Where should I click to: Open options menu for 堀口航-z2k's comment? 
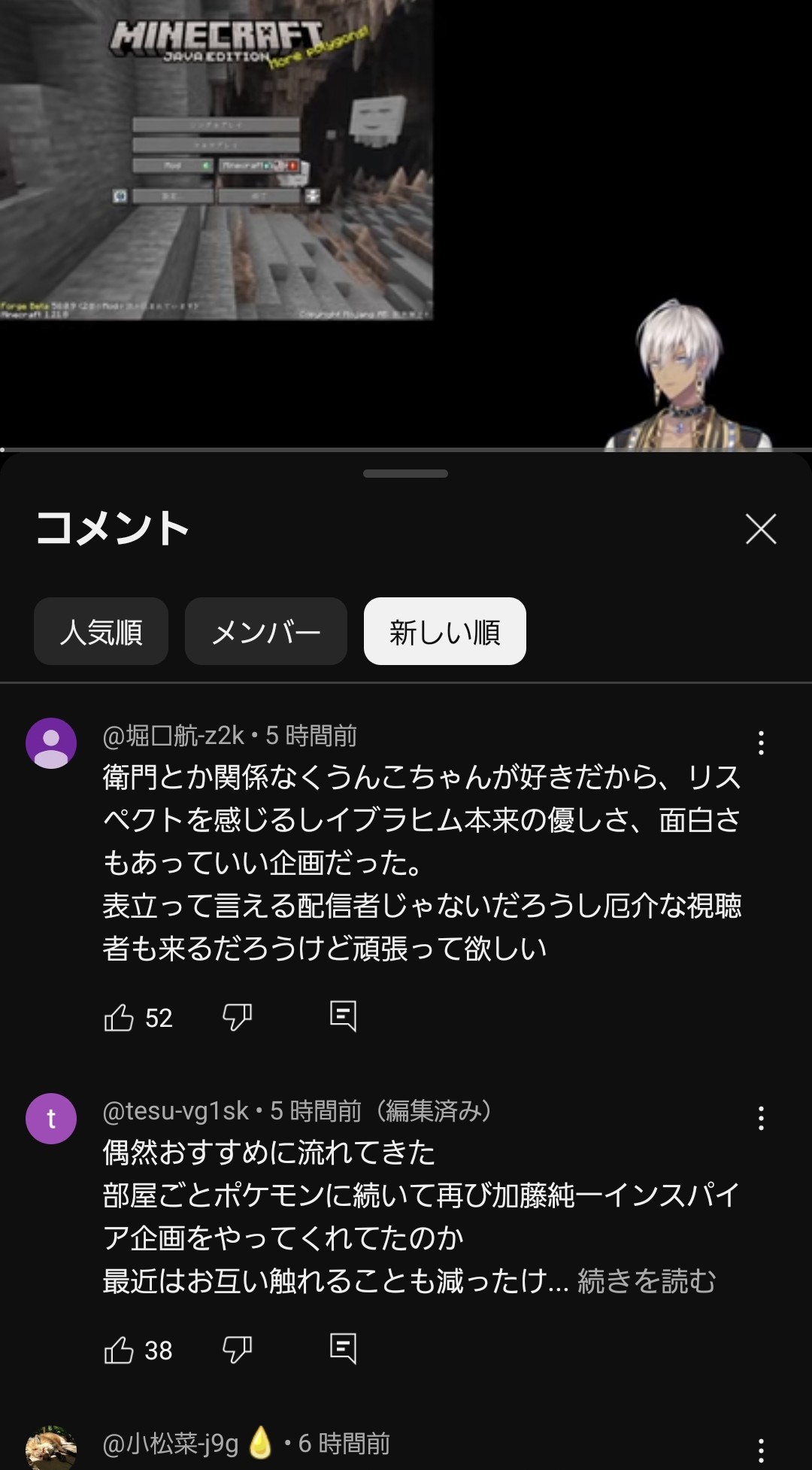[x=761, y=743]
